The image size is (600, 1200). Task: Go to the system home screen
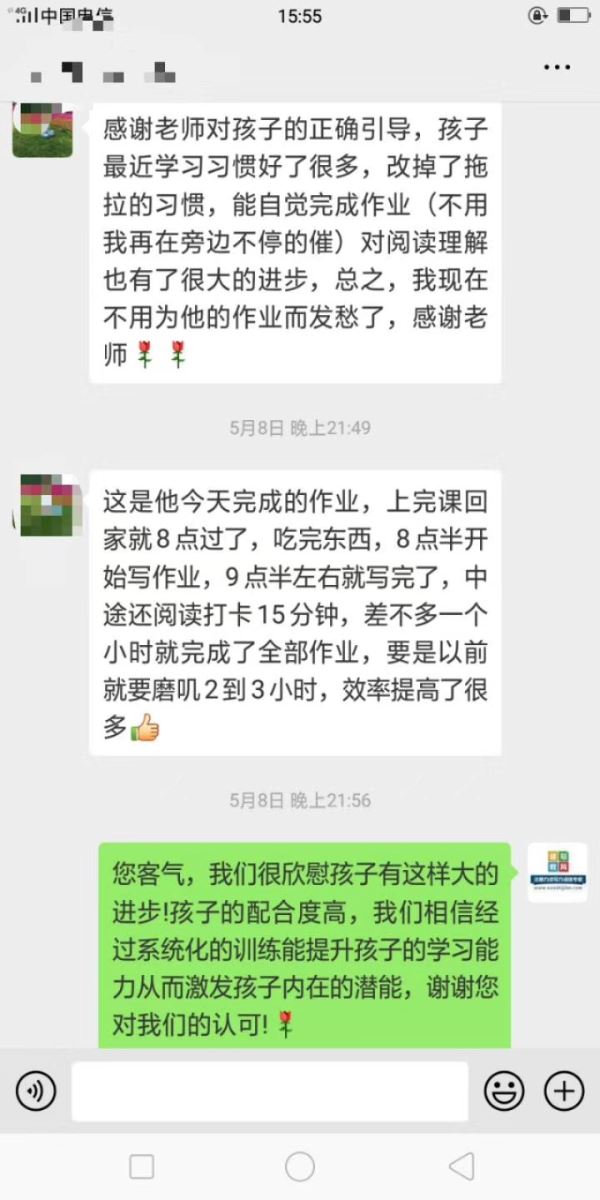(300, 1166)
